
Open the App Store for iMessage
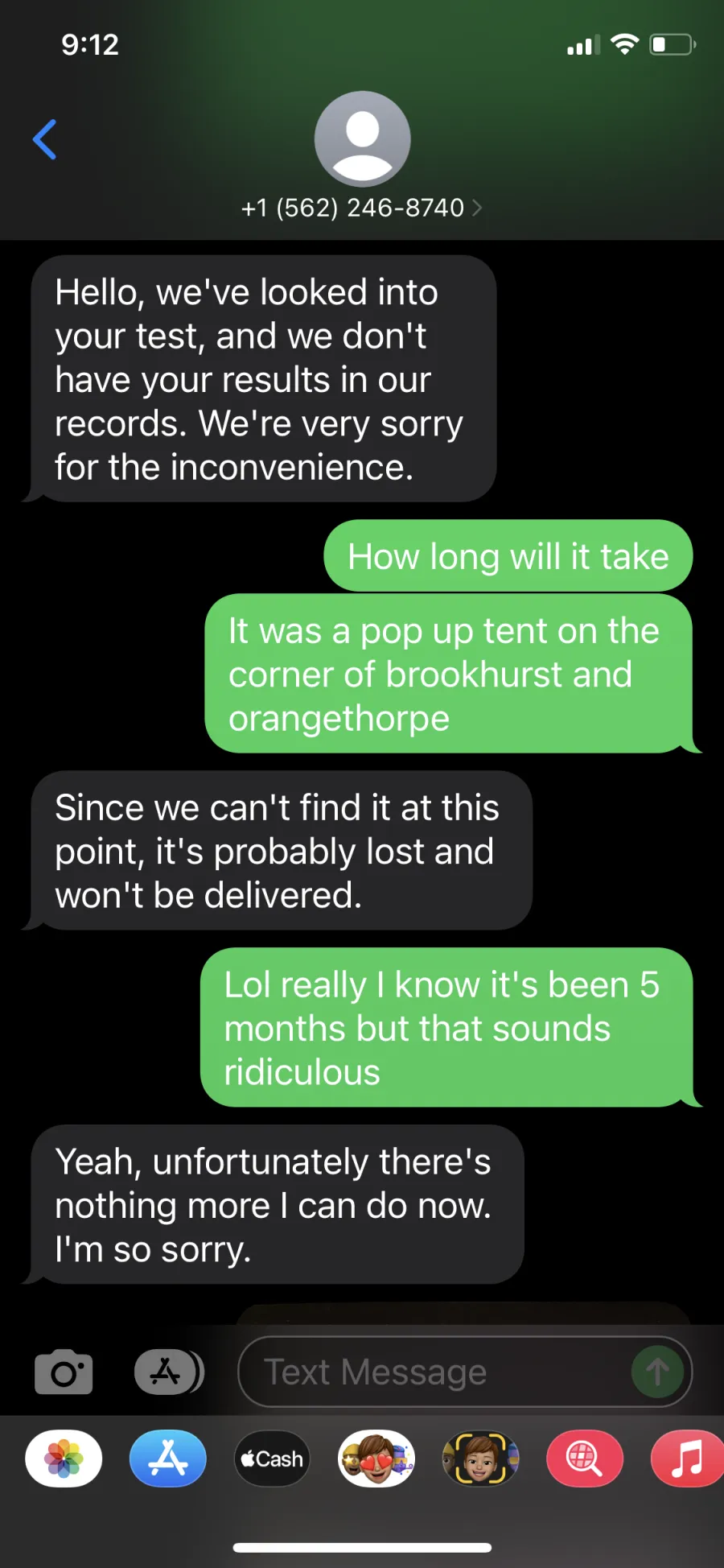pyautogui.click(x=168, y=1459)
